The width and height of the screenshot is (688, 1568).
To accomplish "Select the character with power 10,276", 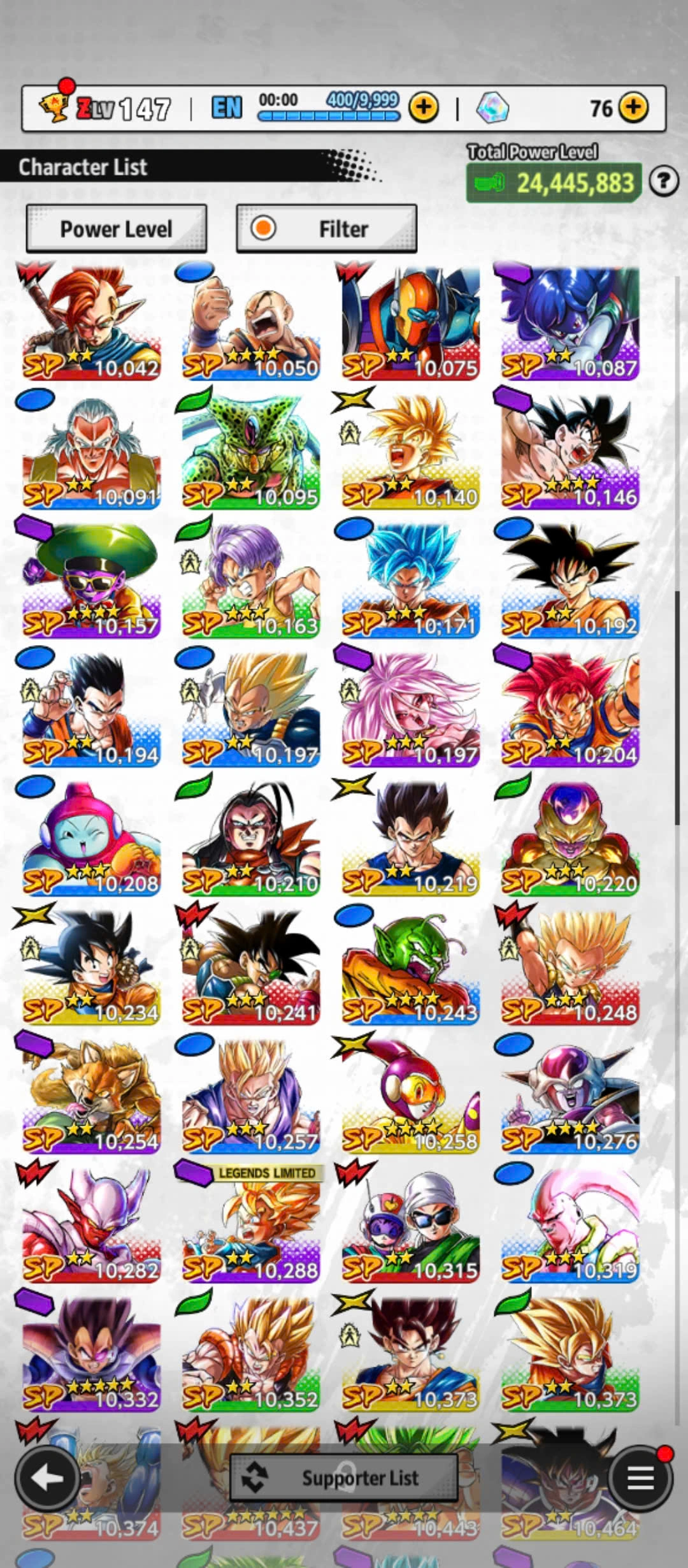I will click(570, 1096).
